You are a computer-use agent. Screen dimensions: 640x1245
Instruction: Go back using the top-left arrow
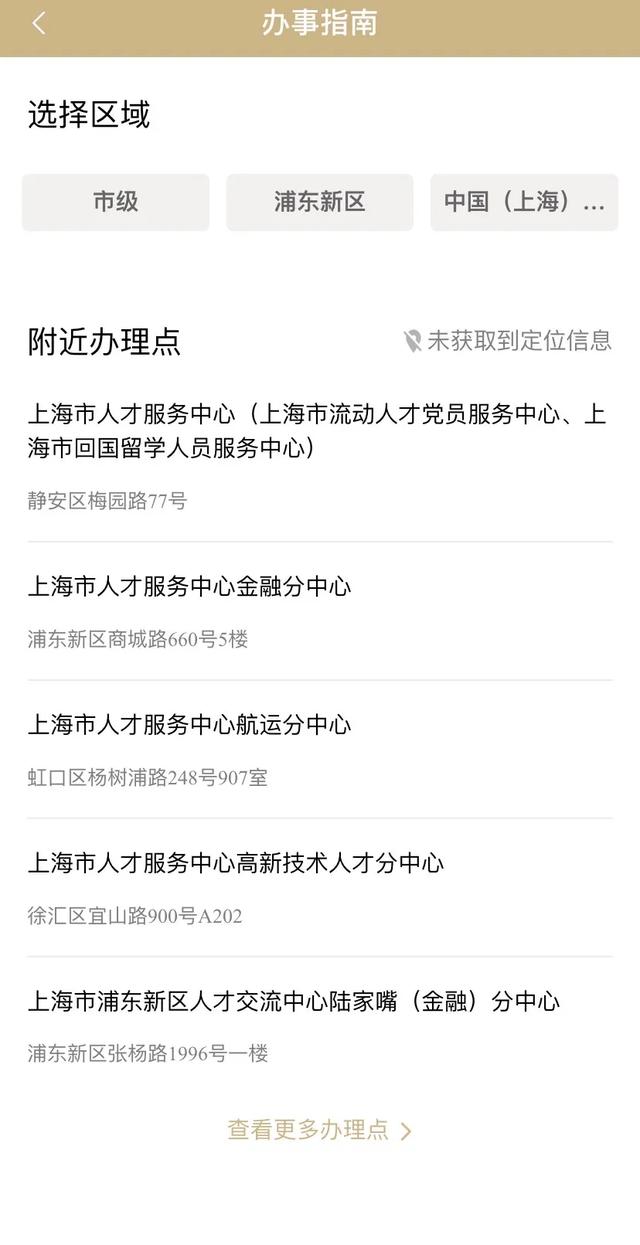(x=38, y=24)
